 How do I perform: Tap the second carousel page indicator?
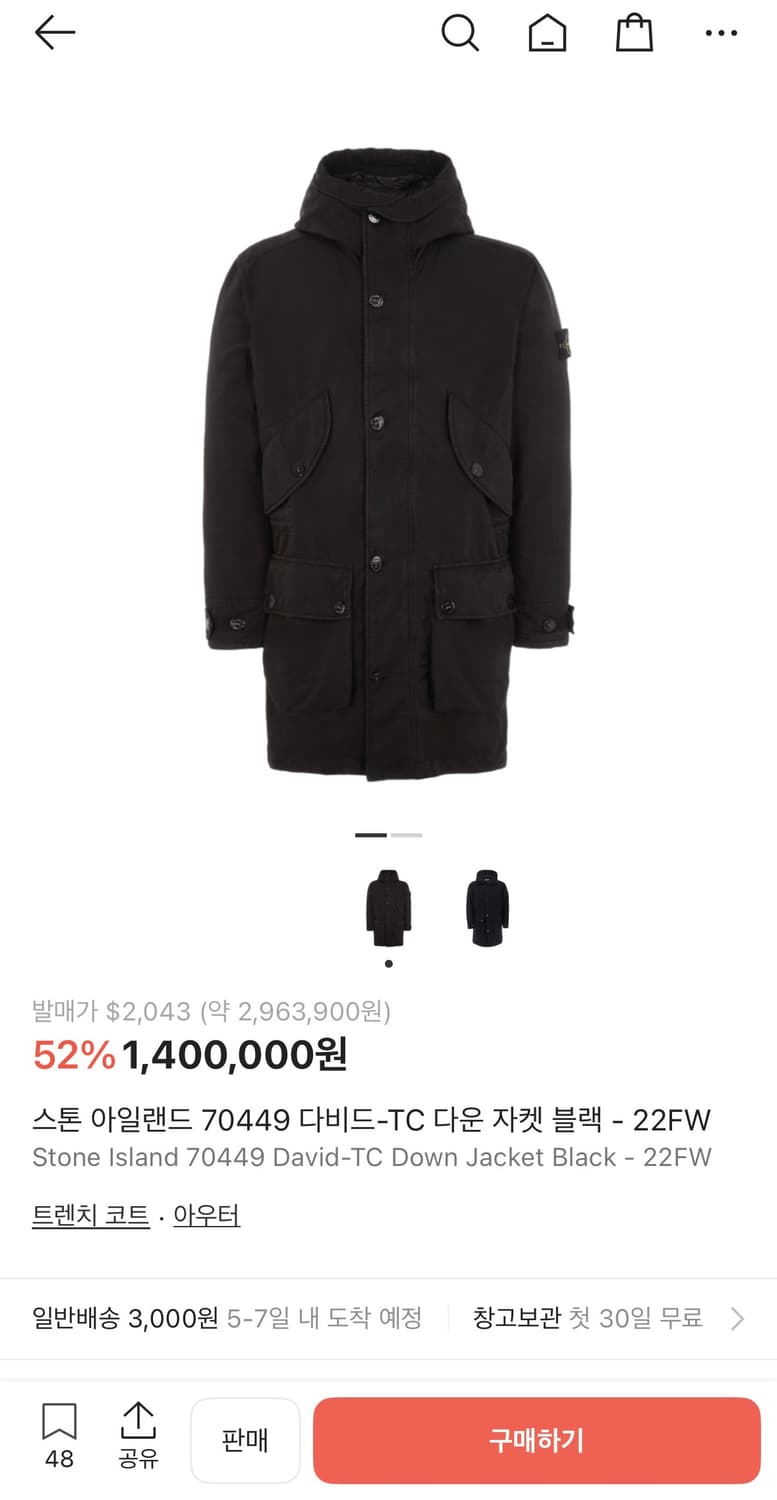(405, 835)
